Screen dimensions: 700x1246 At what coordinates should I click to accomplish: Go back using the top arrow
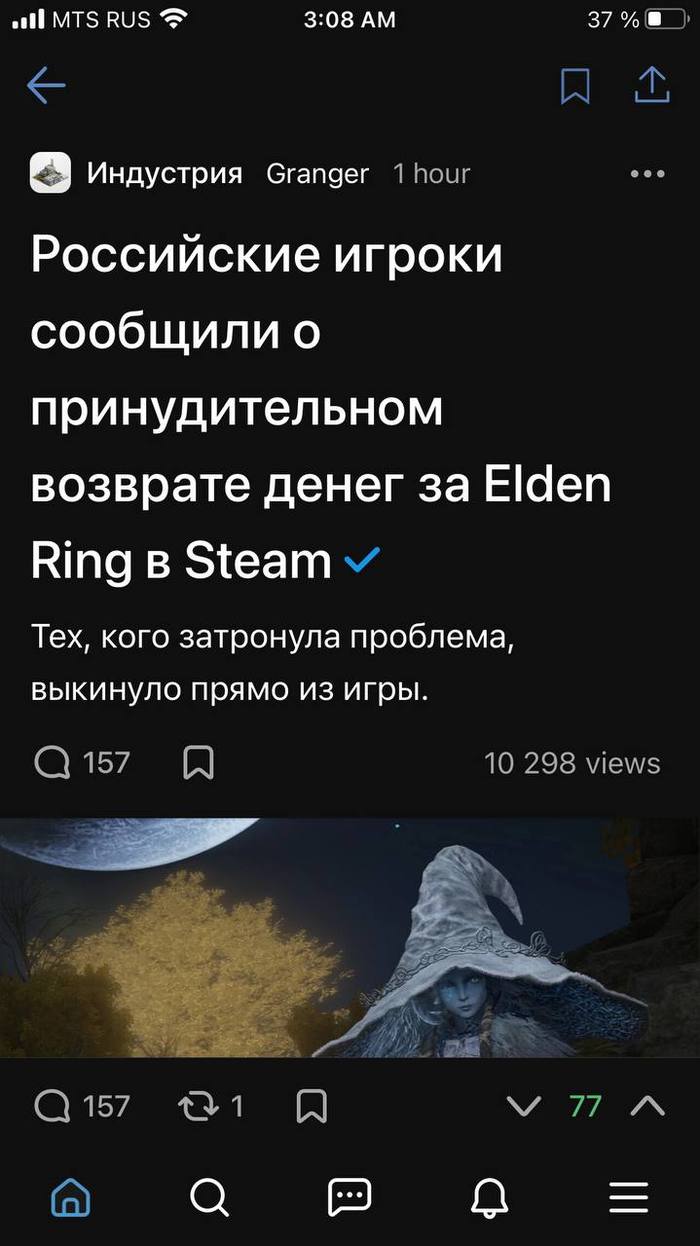click(46, 87)
